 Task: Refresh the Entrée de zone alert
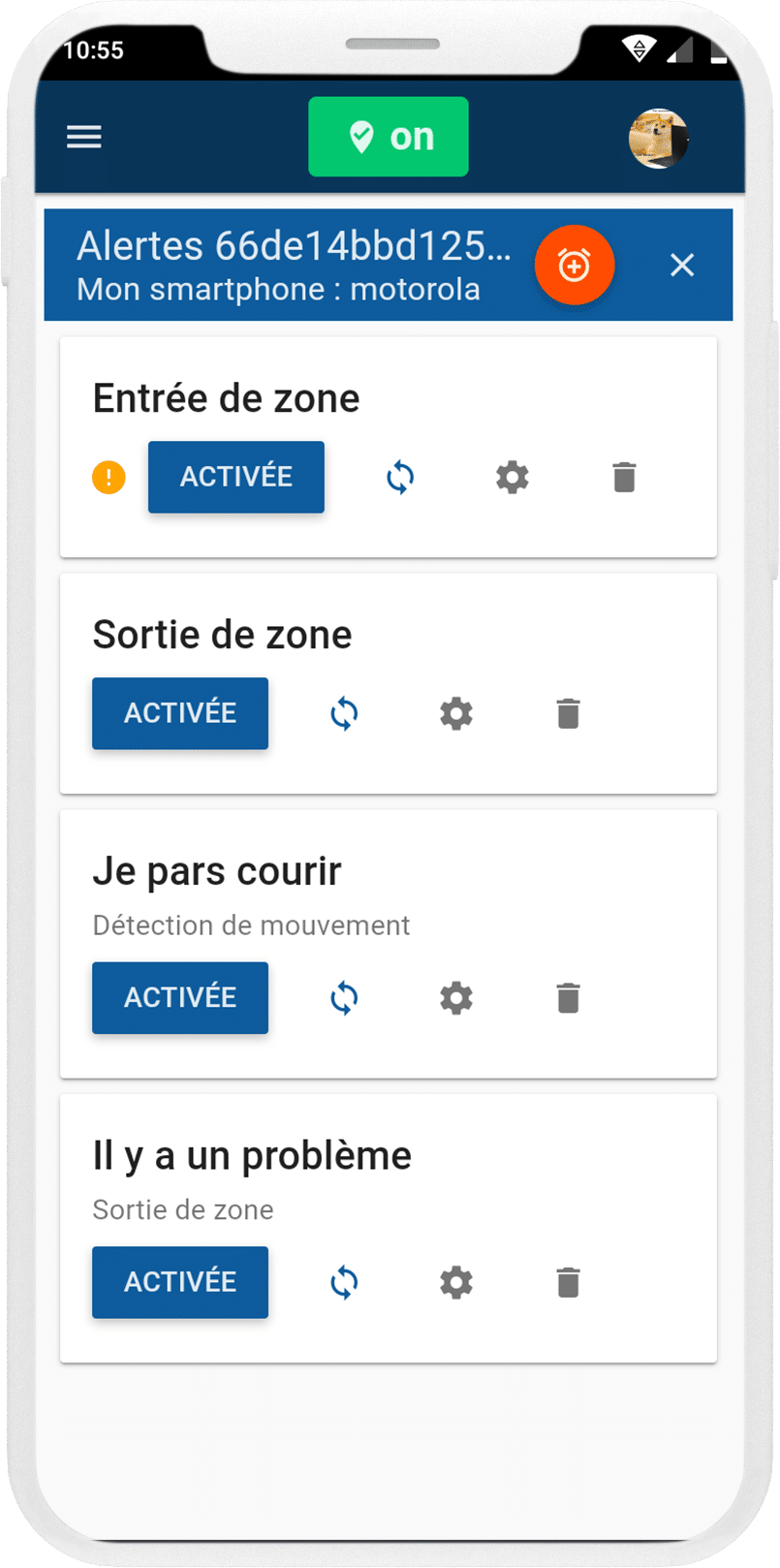(400, 477)
